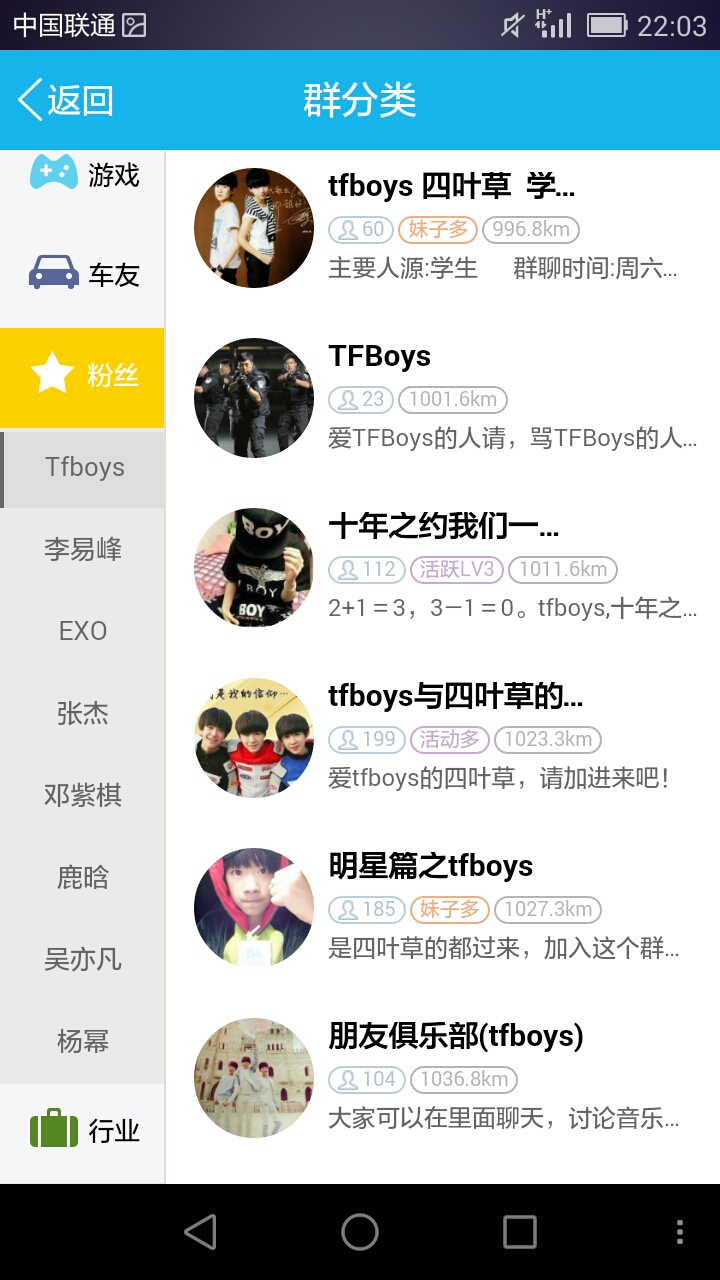Select the 粉丝 category
The height and width of the screenshot is (1280, 720).
pos(84,376)
